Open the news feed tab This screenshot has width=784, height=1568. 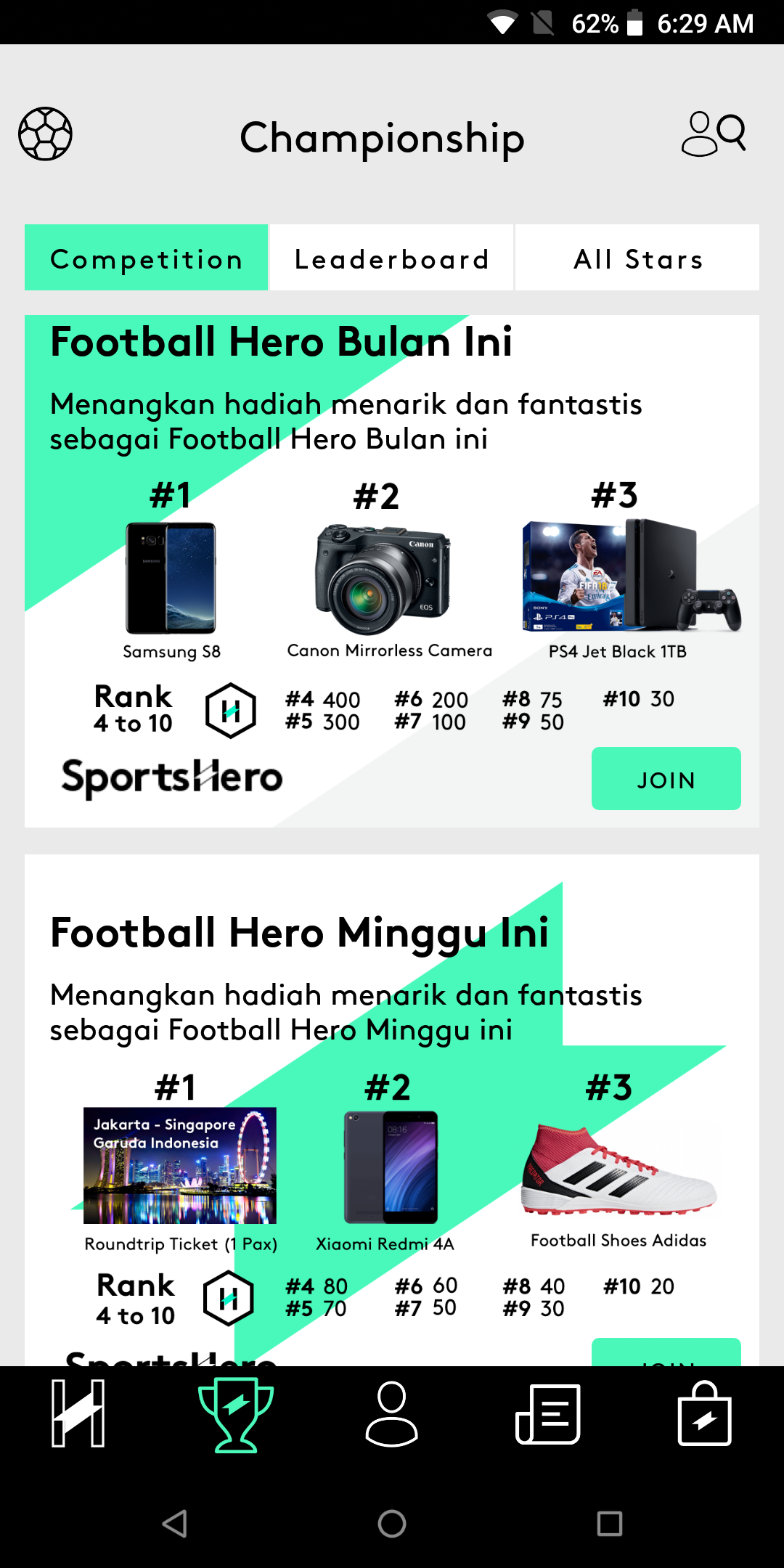click(548, 1414)
